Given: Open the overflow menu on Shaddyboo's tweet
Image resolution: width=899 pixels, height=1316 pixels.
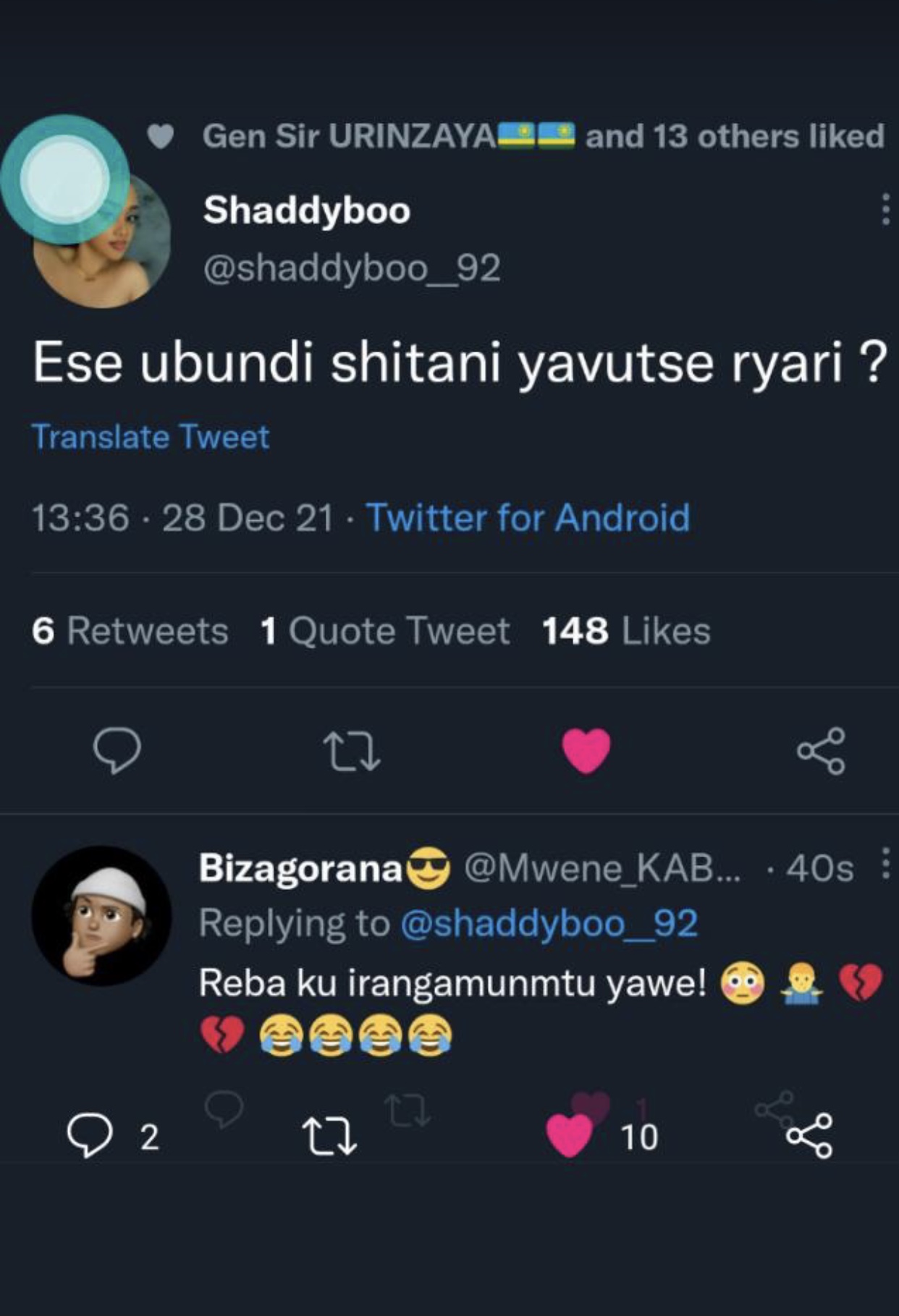Looking at the screenshot, I should (x=885, y=210).
